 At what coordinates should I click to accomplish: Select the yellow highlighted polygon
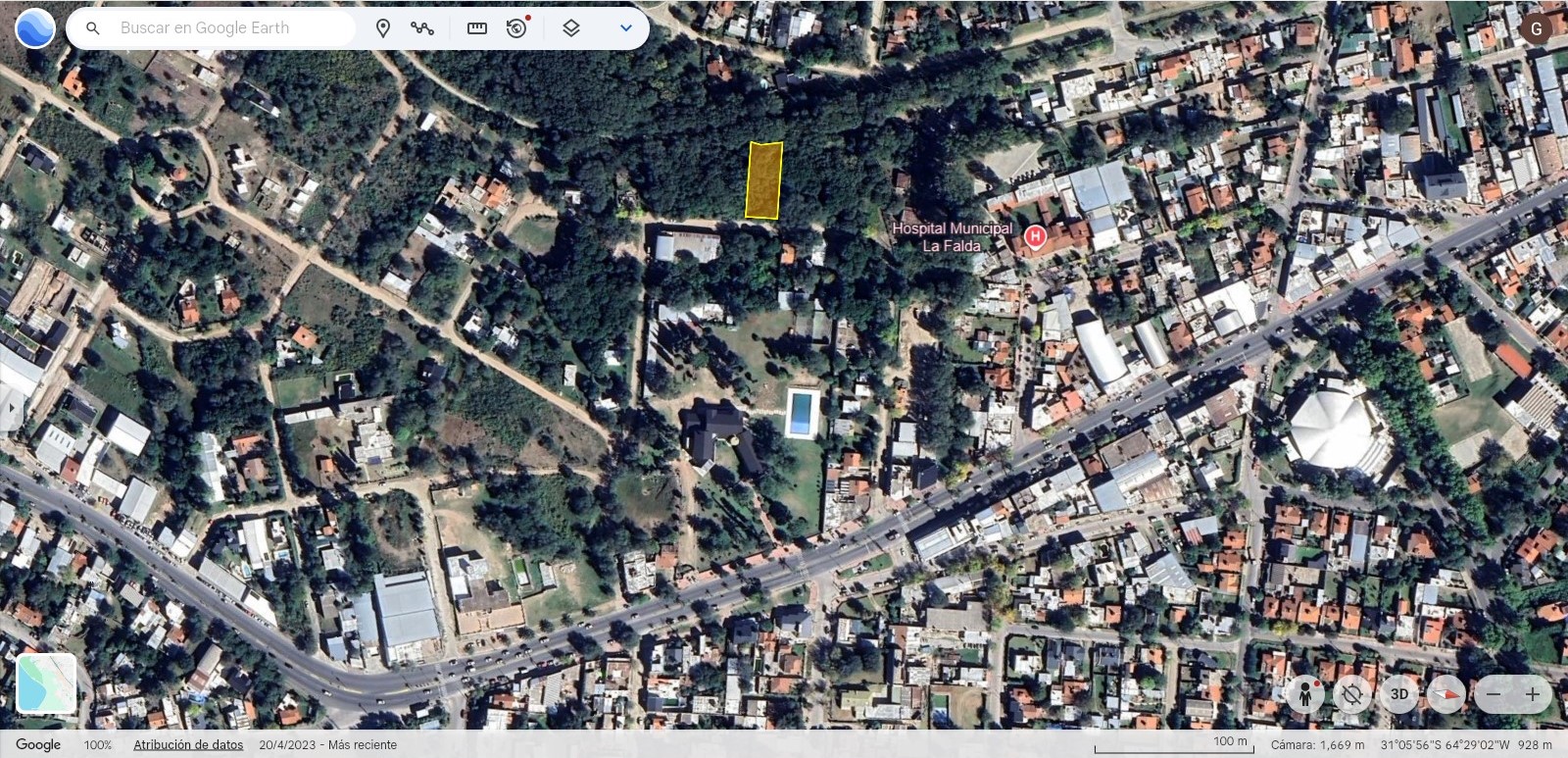click(763, 180)
